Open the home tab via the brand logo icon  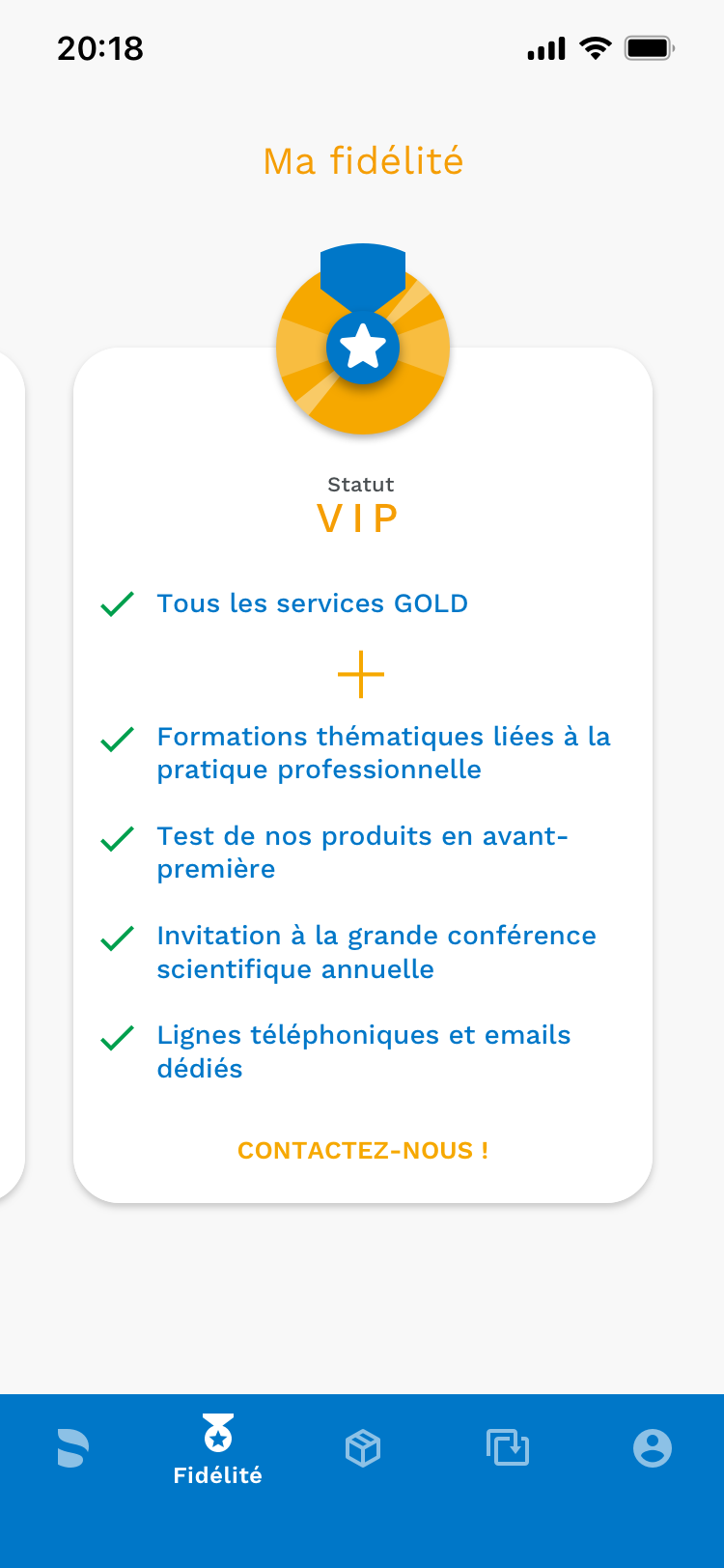(x=72, y=1447)
